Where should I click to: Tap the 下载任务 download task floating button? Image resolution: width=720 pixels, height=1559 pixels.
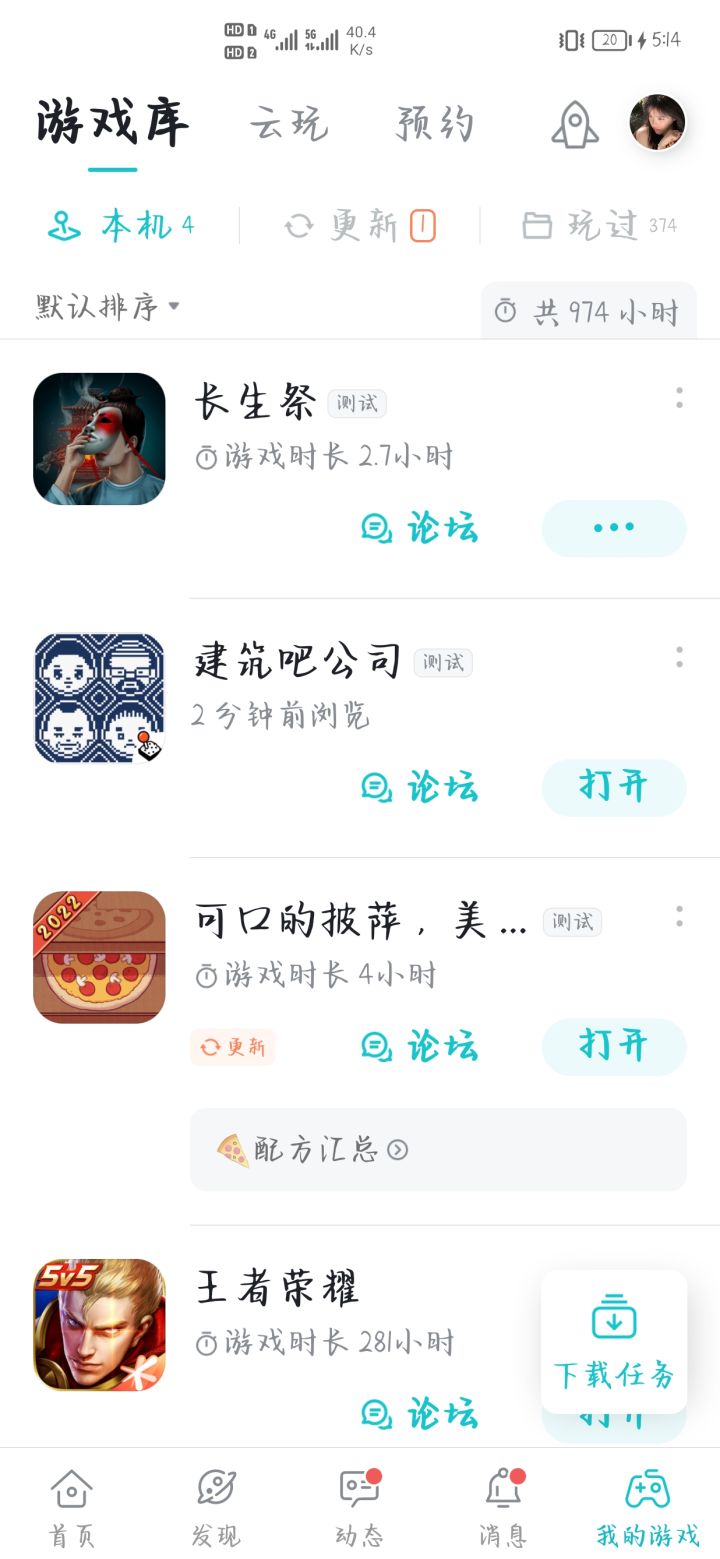613,1342
